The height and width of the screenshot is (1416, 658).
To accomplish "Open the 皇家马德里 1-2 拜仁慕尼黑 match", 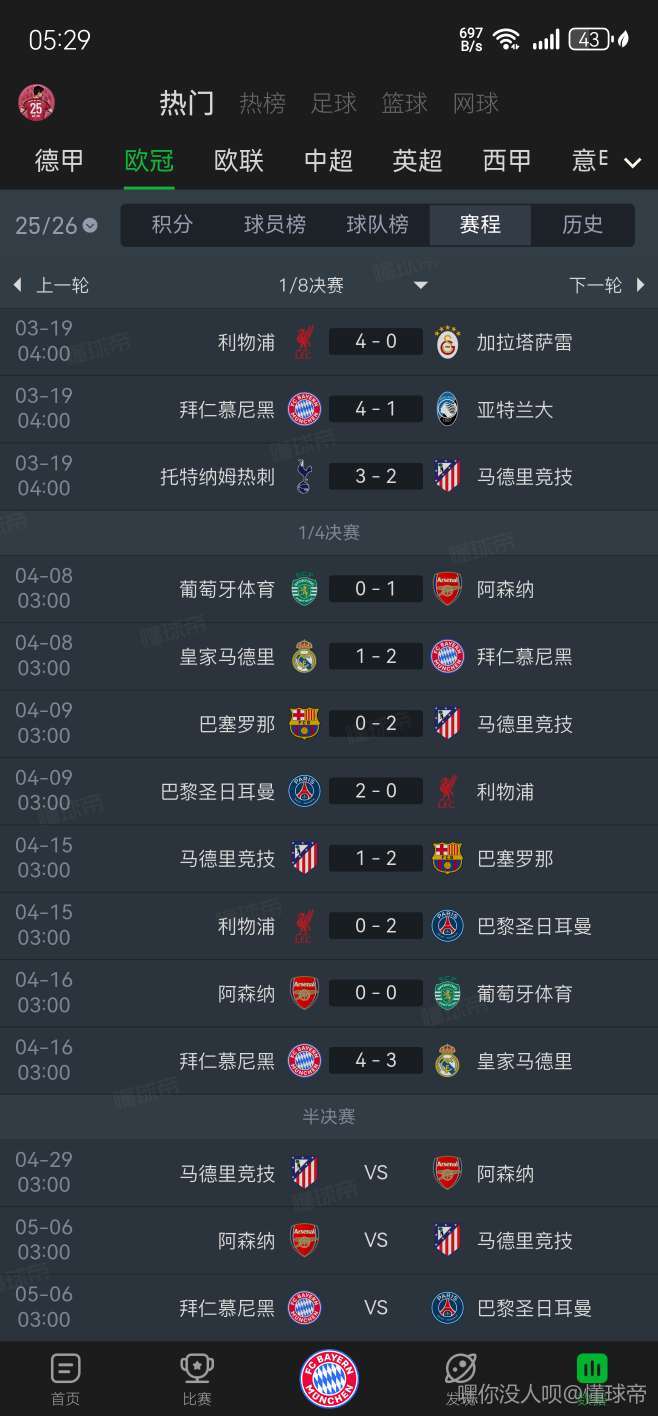I will [x=376, y=657].
